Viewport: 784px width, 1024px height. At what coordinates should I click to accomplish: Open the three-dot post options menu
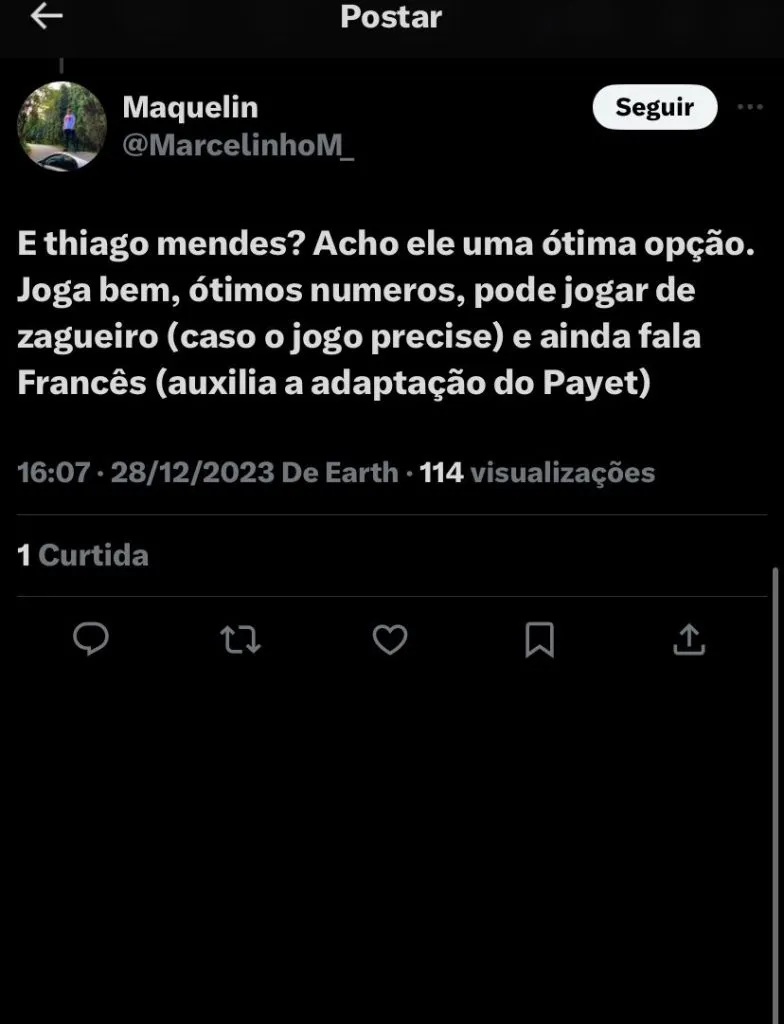[x=749, y=108]
